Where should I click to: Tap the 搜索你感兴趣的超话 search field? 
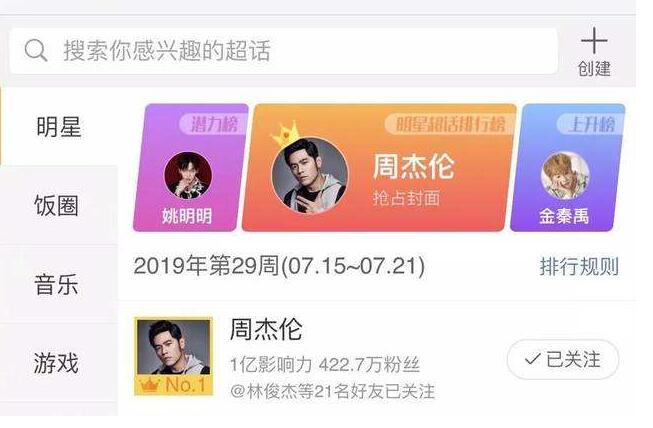pyautogui.click(x=283, y=51)
